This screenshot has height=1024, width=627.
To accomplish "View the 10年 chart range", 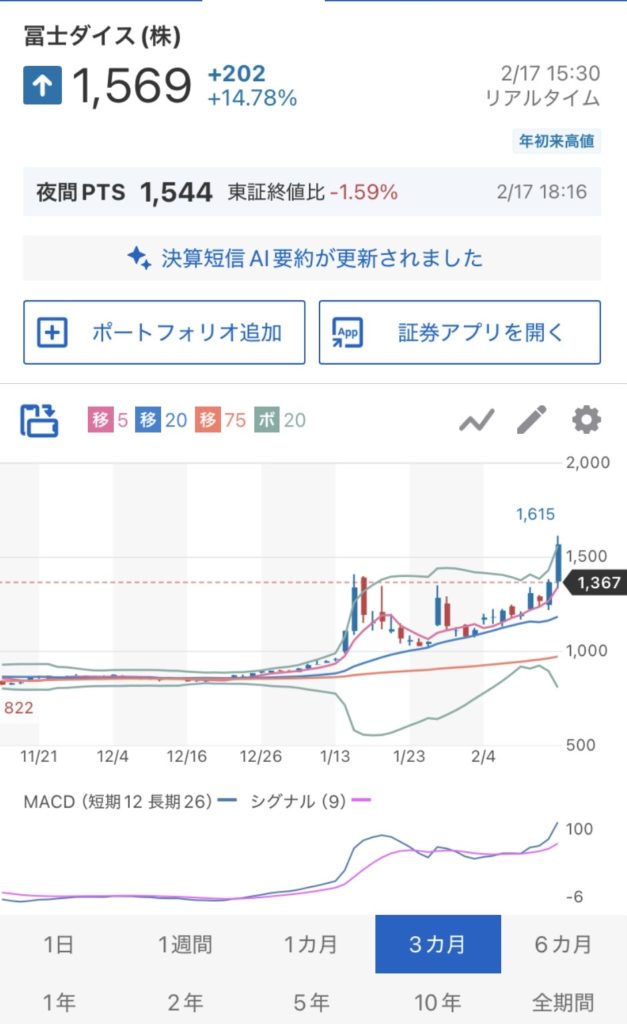I will point(437,1001).
